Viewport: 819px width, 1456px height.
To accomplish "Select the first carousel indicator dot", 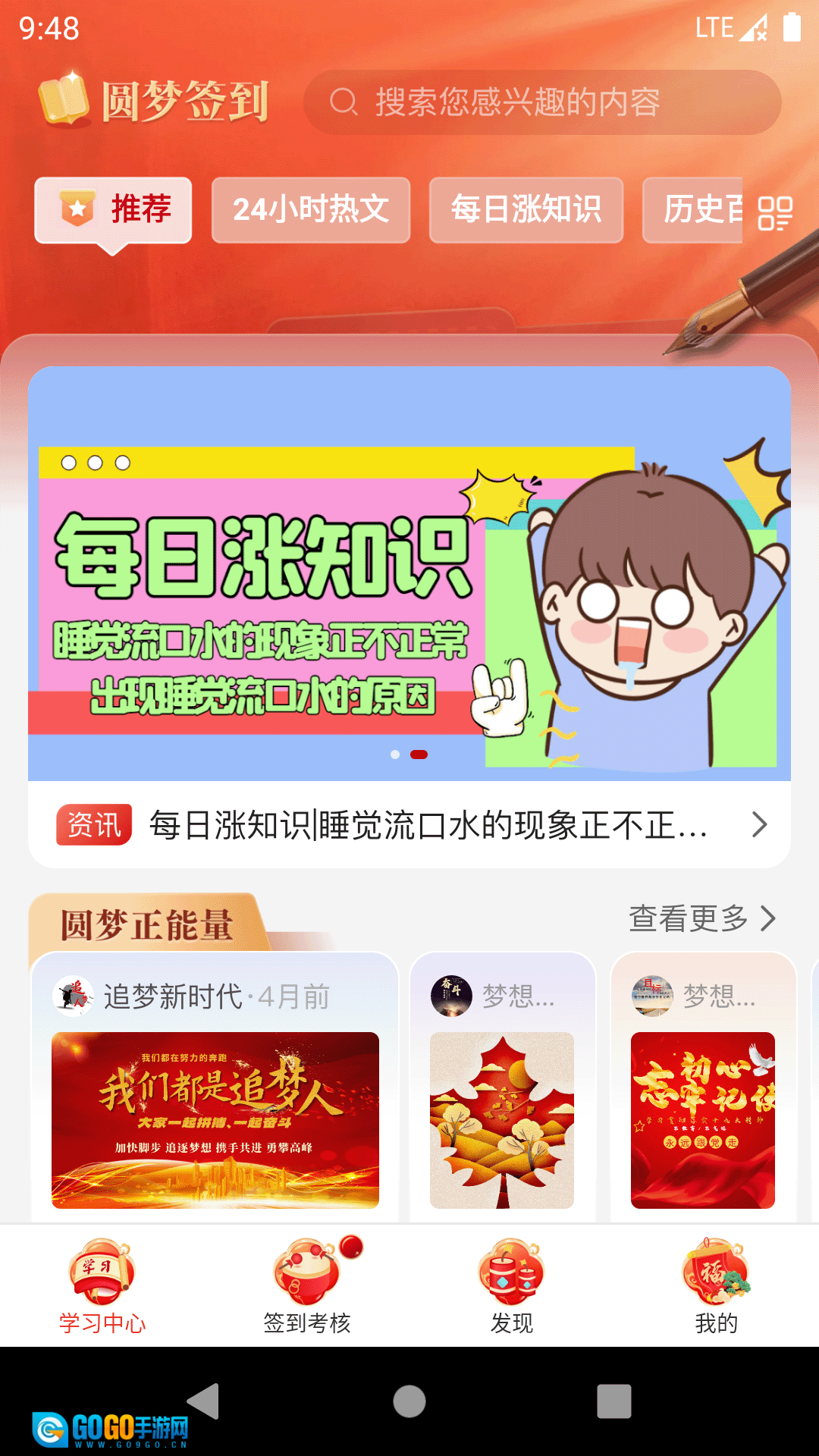I will tap(395, 755).
